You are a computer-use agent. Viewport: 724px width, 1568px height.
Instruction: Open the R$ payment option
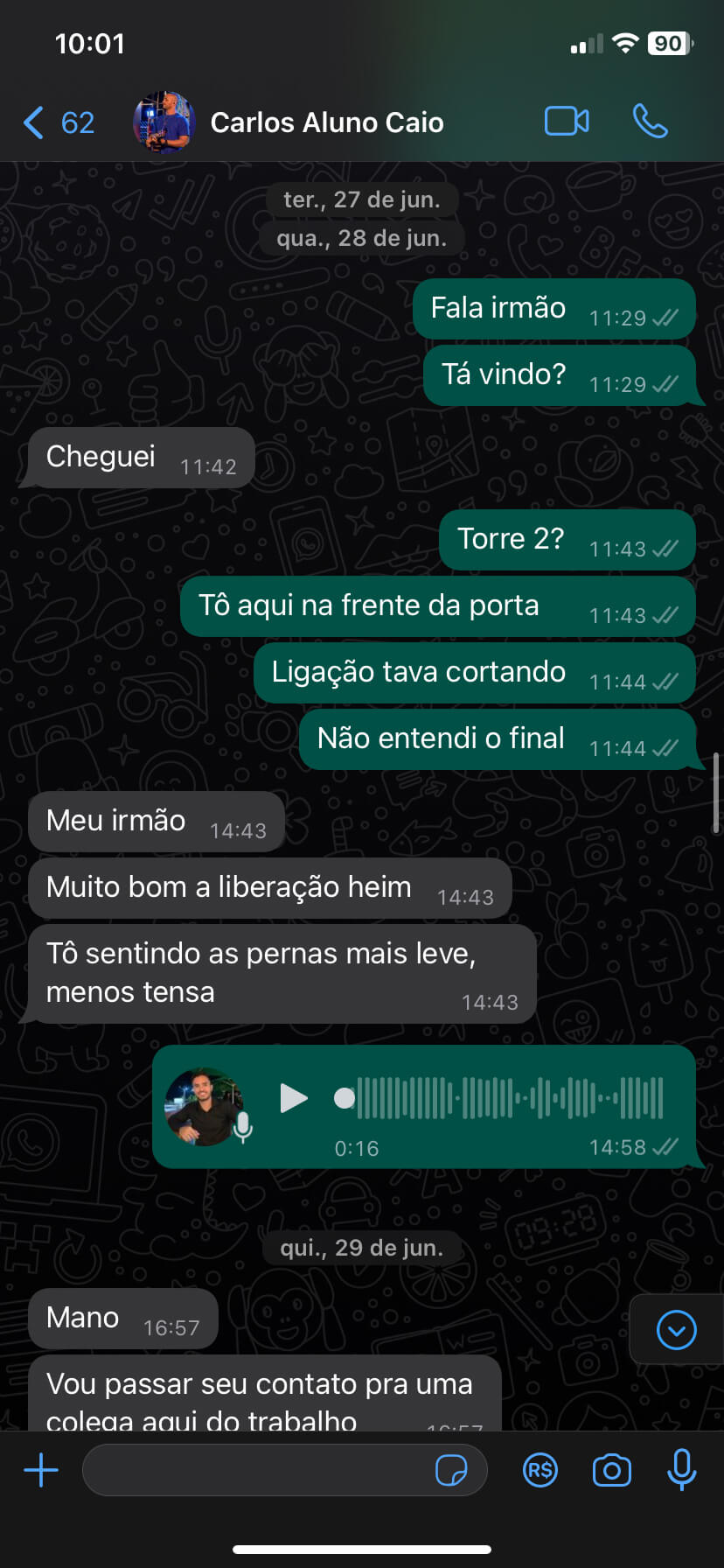pyautogui.click(x=540, y=1470)
